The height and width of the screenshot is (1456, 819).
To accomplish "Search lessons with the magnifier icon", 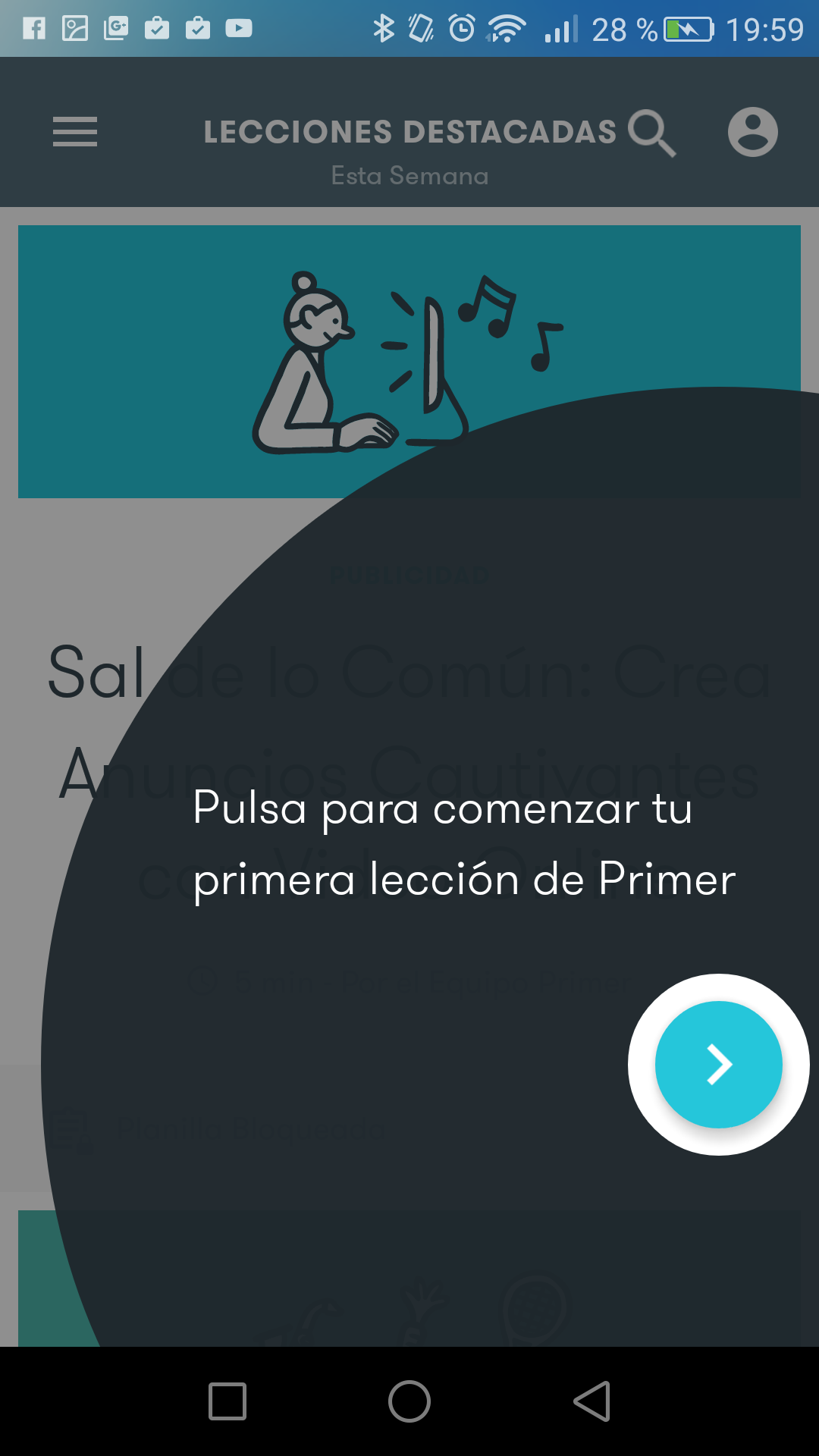I will [651, 133].
